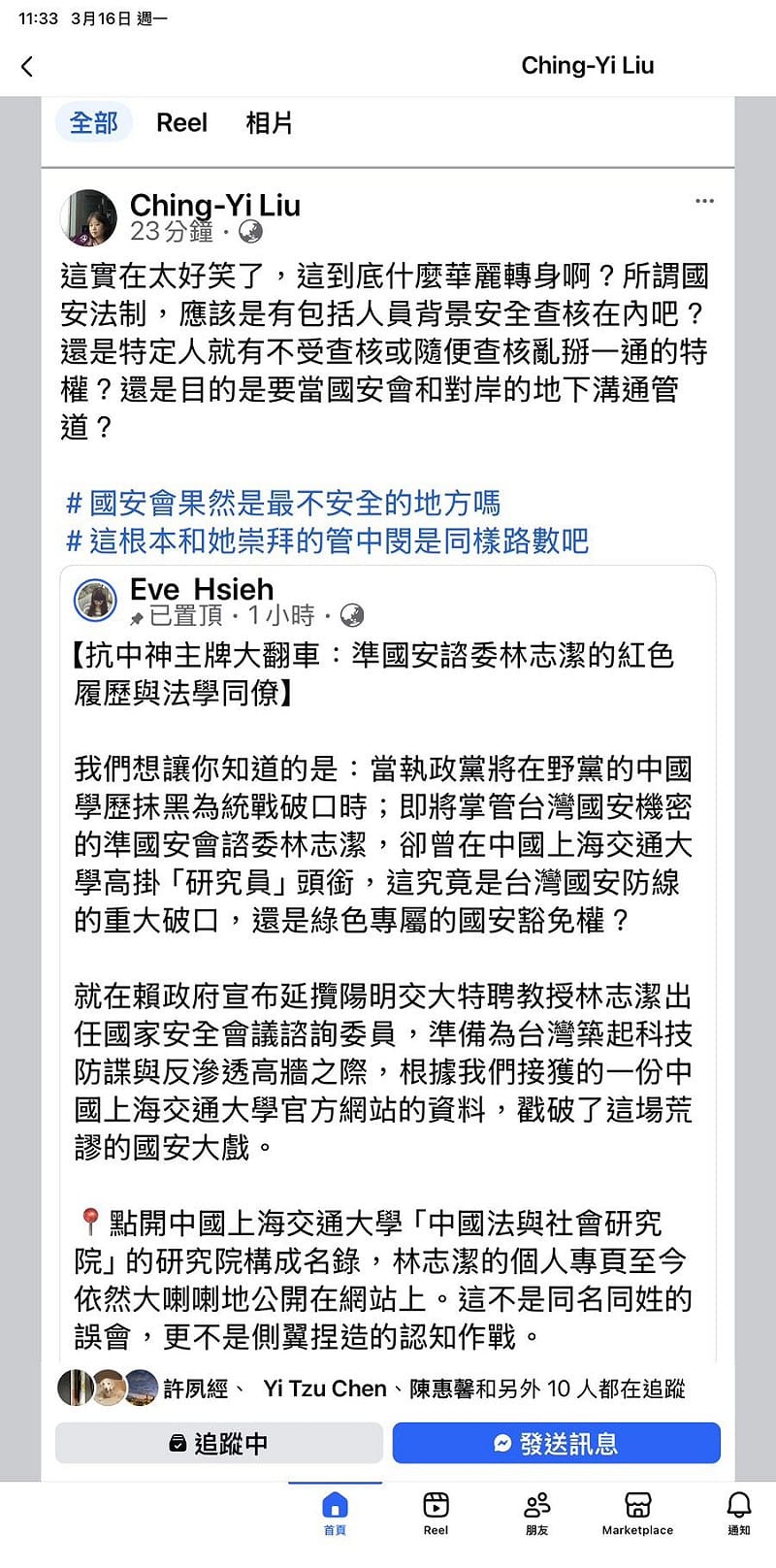
Task: Tap the 追蹤中 following button
Action: 219,1443
